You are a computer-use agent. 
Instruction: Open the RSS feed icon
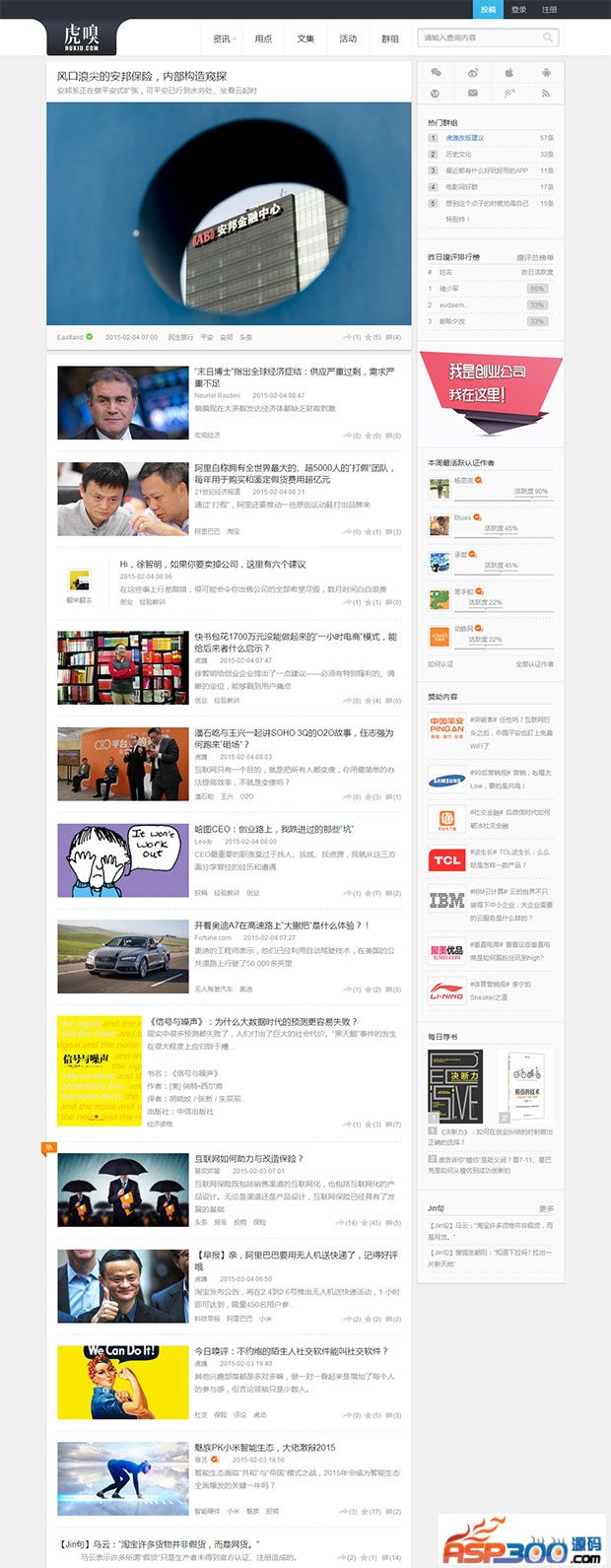(x=545, y=93)
